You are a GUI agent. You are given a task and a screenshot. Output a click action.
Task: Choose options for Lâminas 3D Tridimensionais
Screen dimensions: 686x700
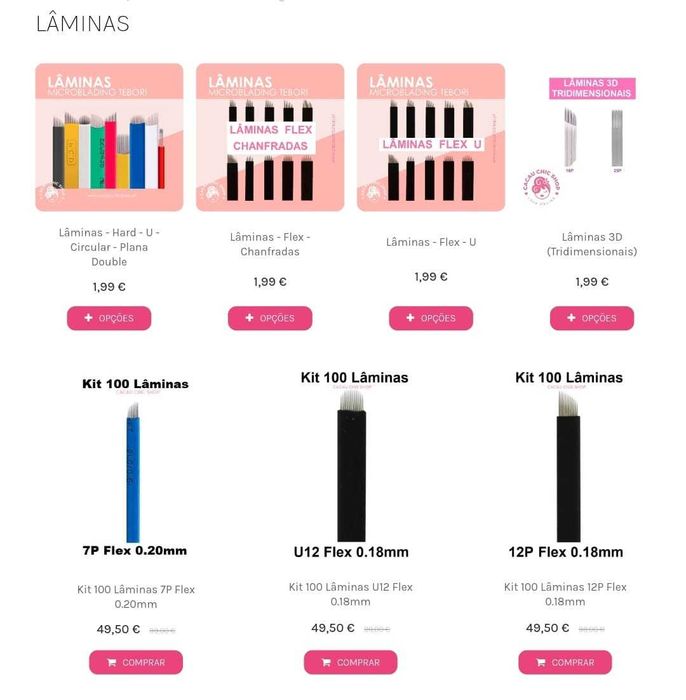(592, 318)
